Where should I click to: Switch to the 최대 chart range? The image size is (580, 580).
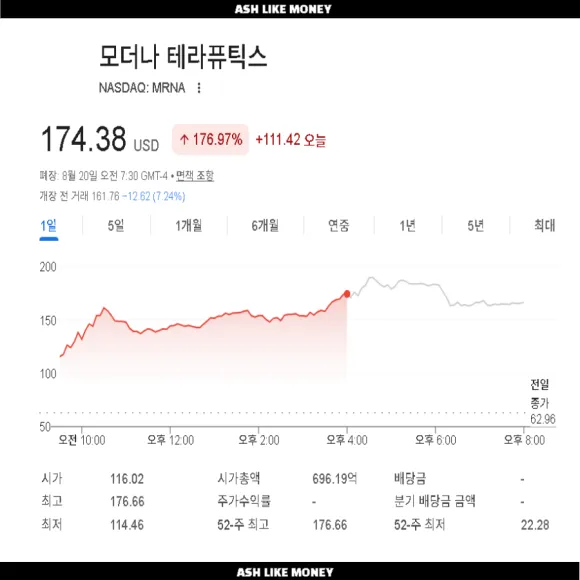point(544,225)
